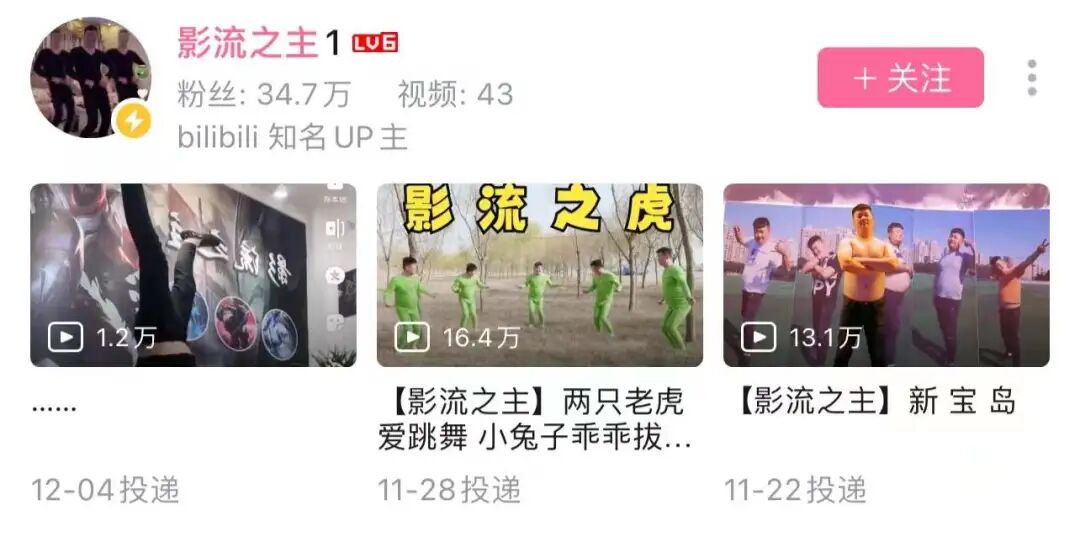Open 影流之主's profile avatar
This screenshot has height=548, width=1080.
pyautogui.click(x=90, y=78)
